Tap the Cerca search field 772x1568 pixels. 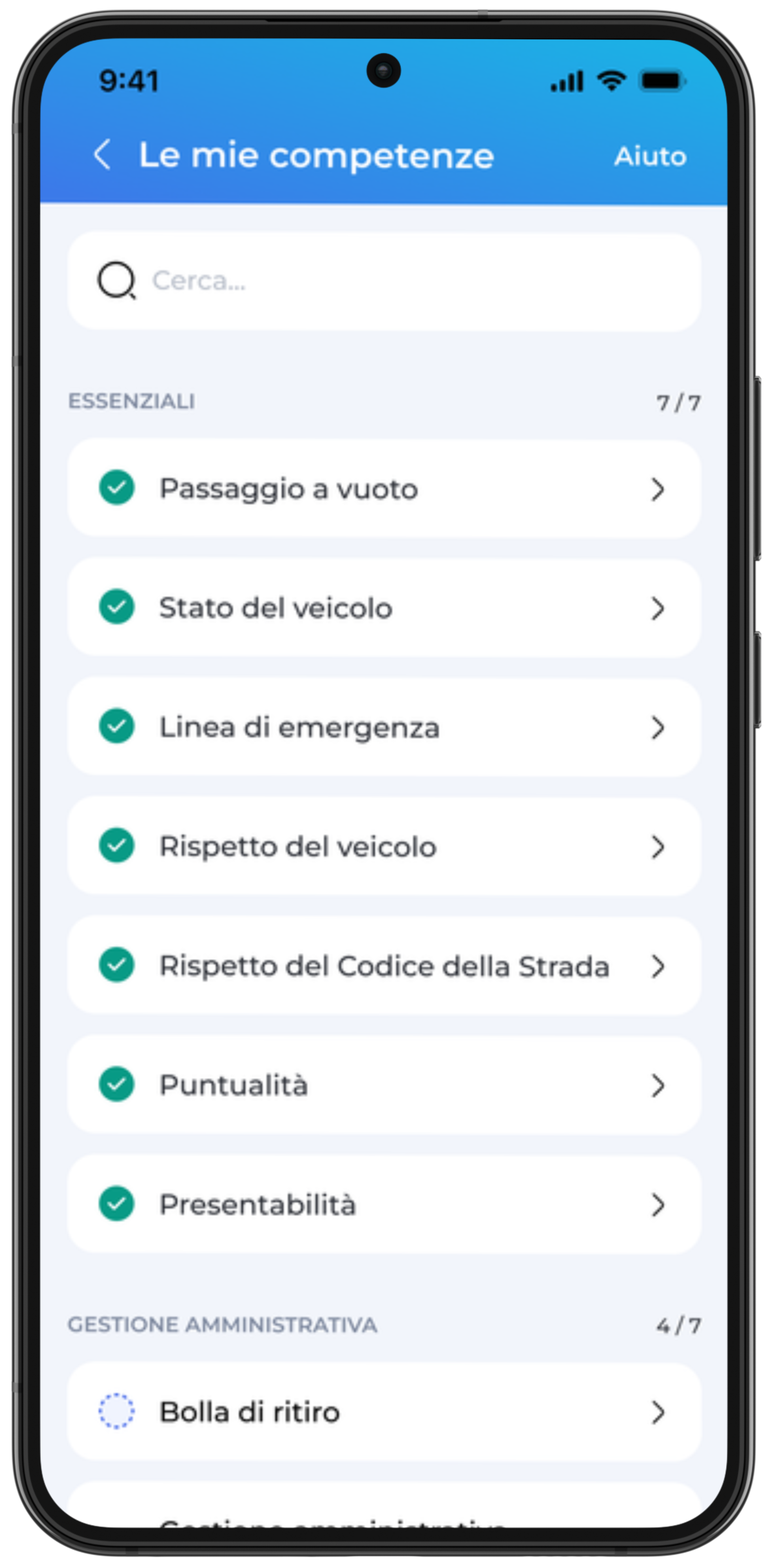click(384, 282)
